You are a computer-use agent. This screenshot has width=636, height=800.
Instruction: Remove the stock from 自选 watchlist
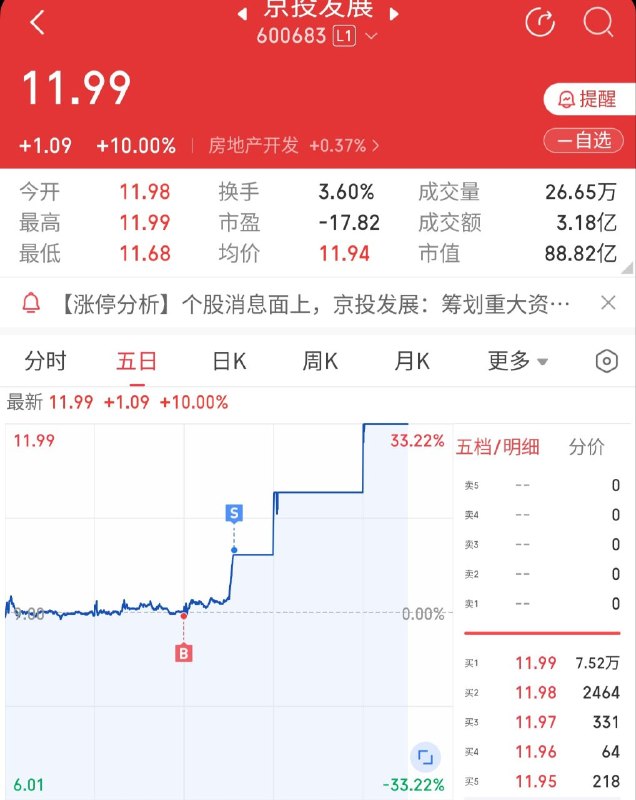(x=583, y=140)
